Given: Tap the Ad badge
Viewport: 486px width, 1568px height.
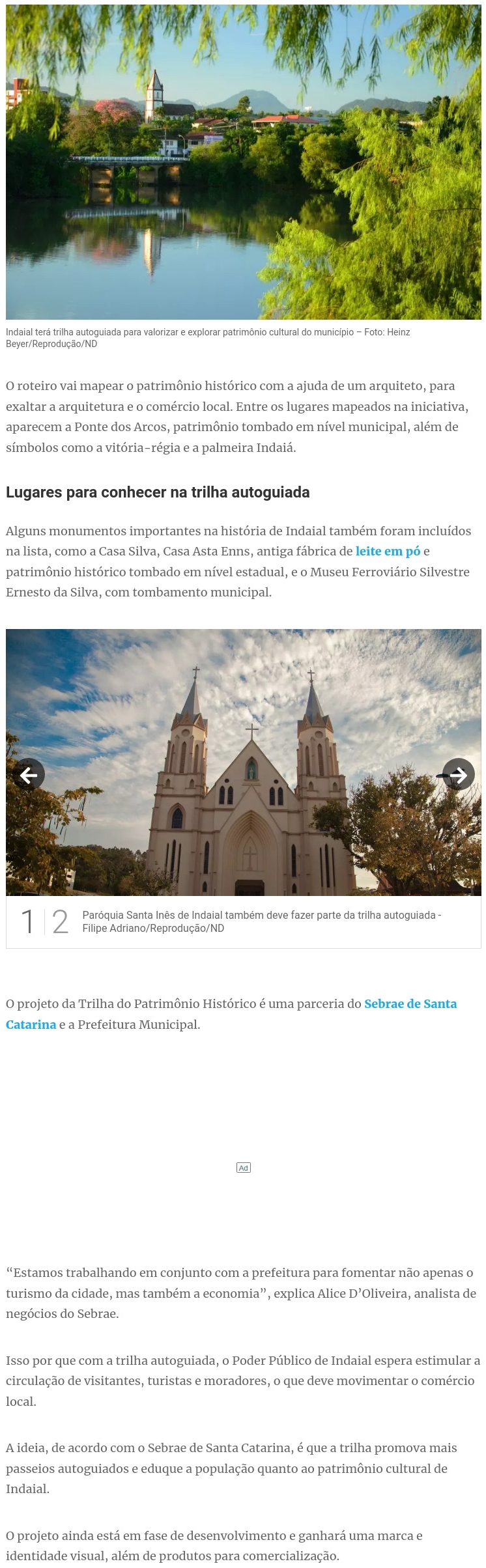Looking at the screenshot, I should [x=243, y=1168].
